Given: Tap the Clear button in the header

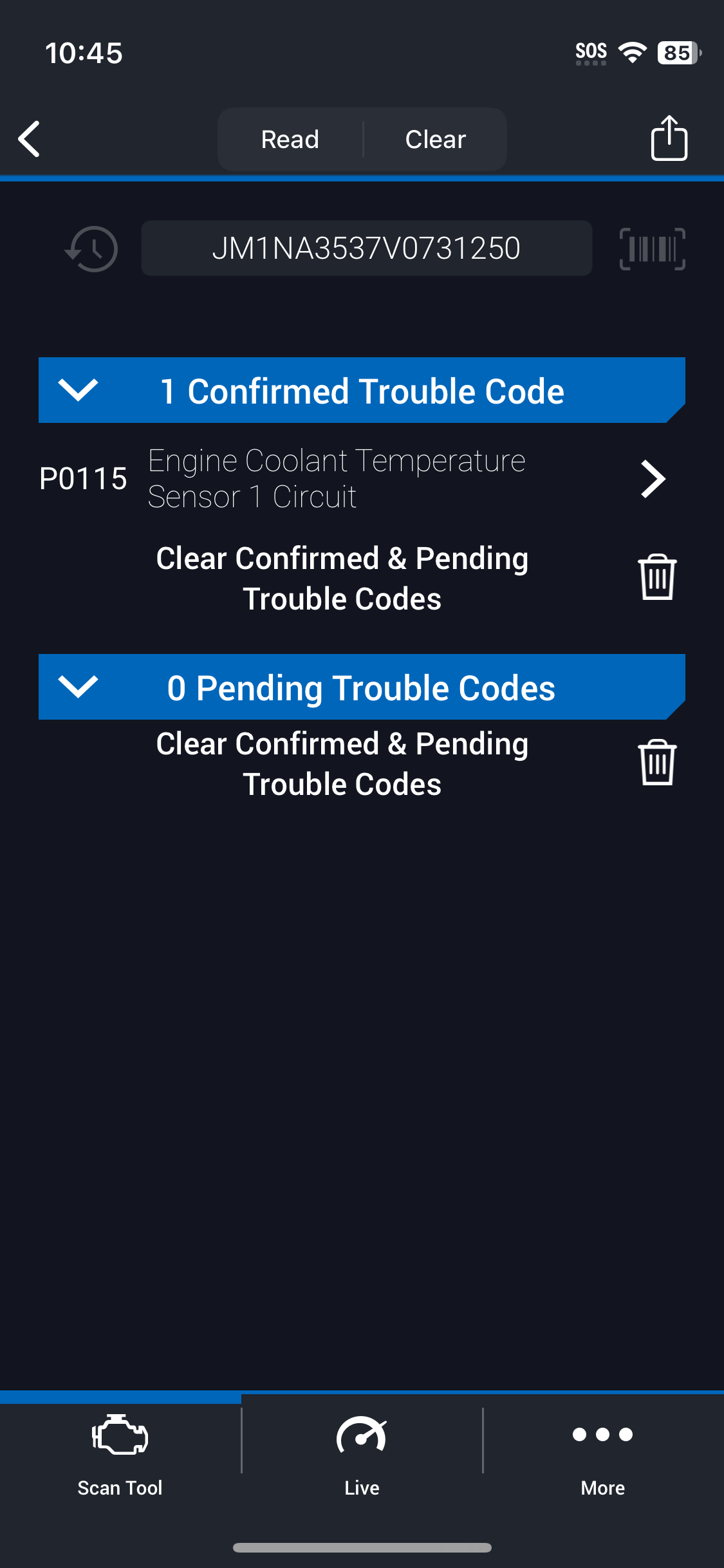Looking at the screenshot, I should (x=436, y=139).
